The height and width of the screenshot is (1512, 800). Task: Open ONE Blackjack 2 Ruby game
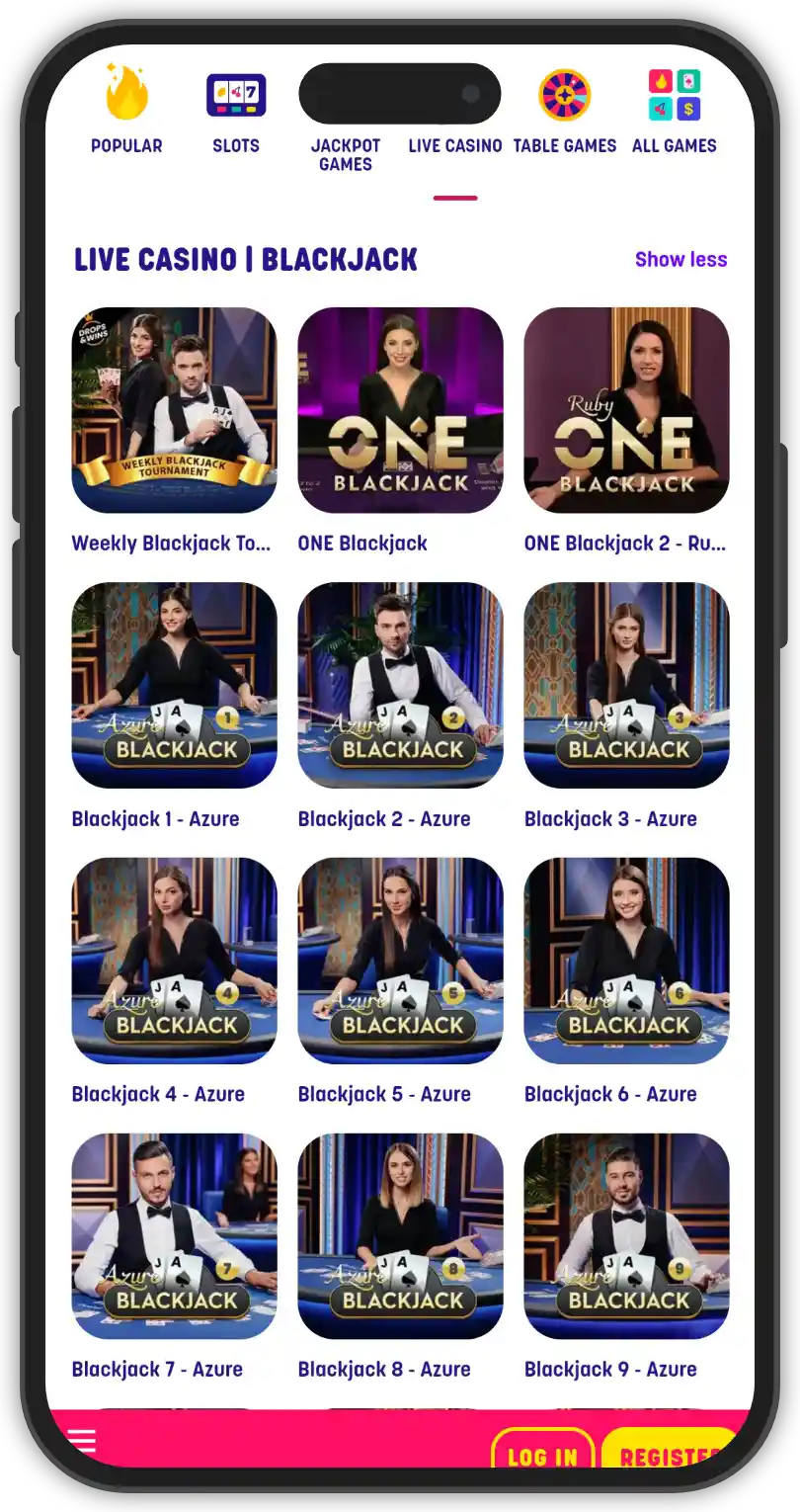point(626,410)
